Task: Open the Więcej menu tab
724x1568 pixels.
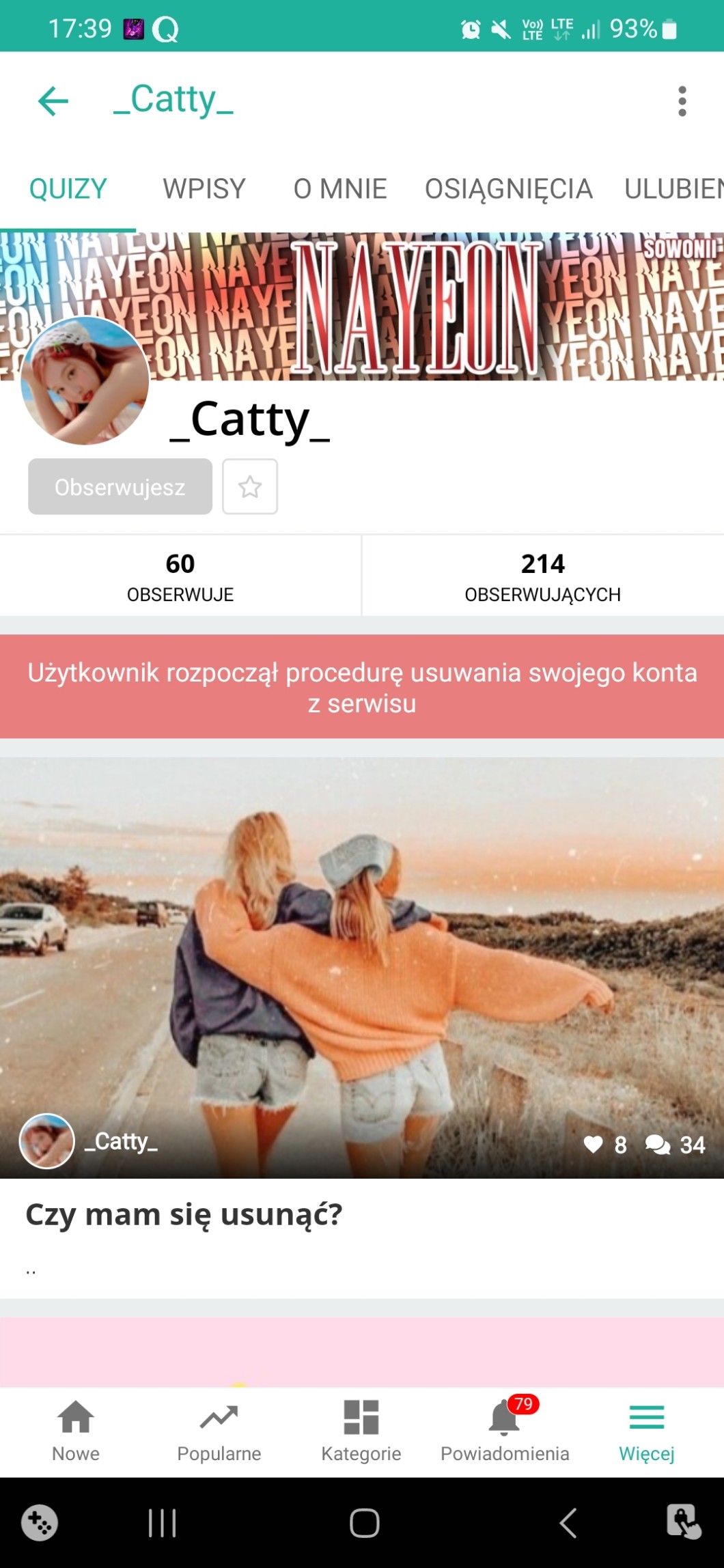Action: (646, 1429)
